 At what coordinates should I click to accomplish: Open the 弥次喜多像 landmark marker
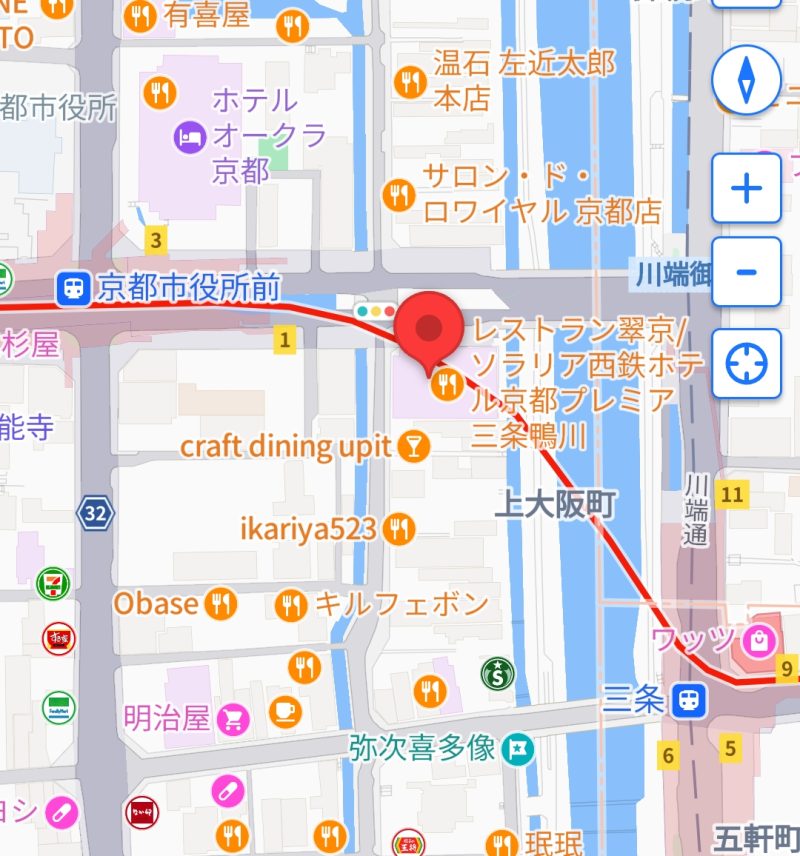(518, 746)
